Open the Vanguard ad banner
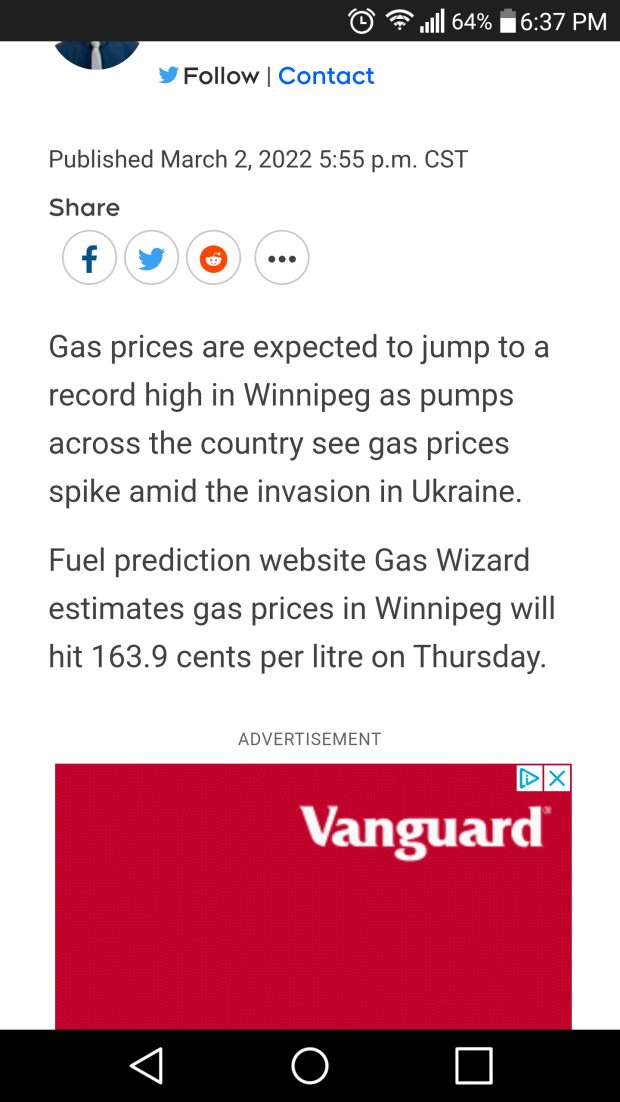This screenshot has width=620, height=1102. coord(313,900)
